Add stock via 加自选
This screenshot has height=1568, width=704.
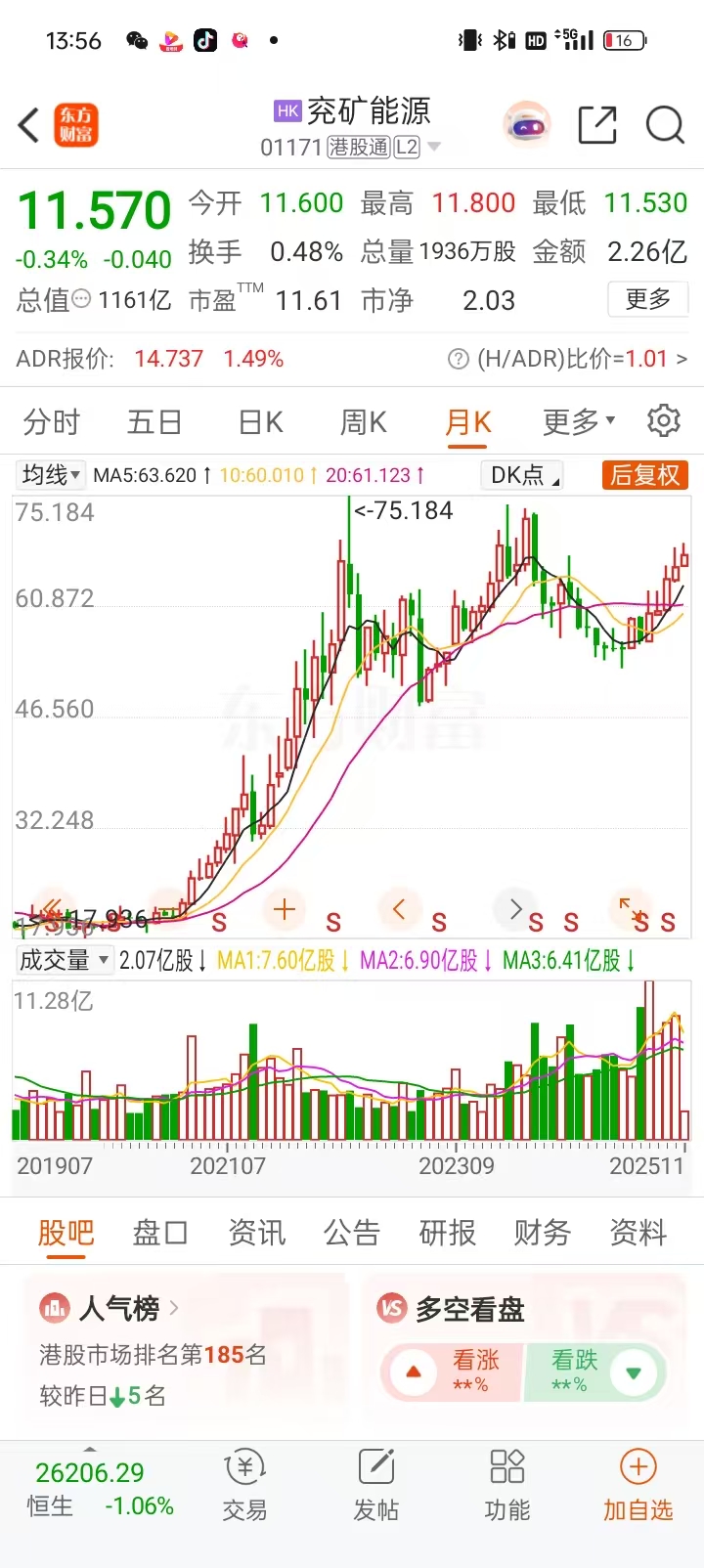638,1486
